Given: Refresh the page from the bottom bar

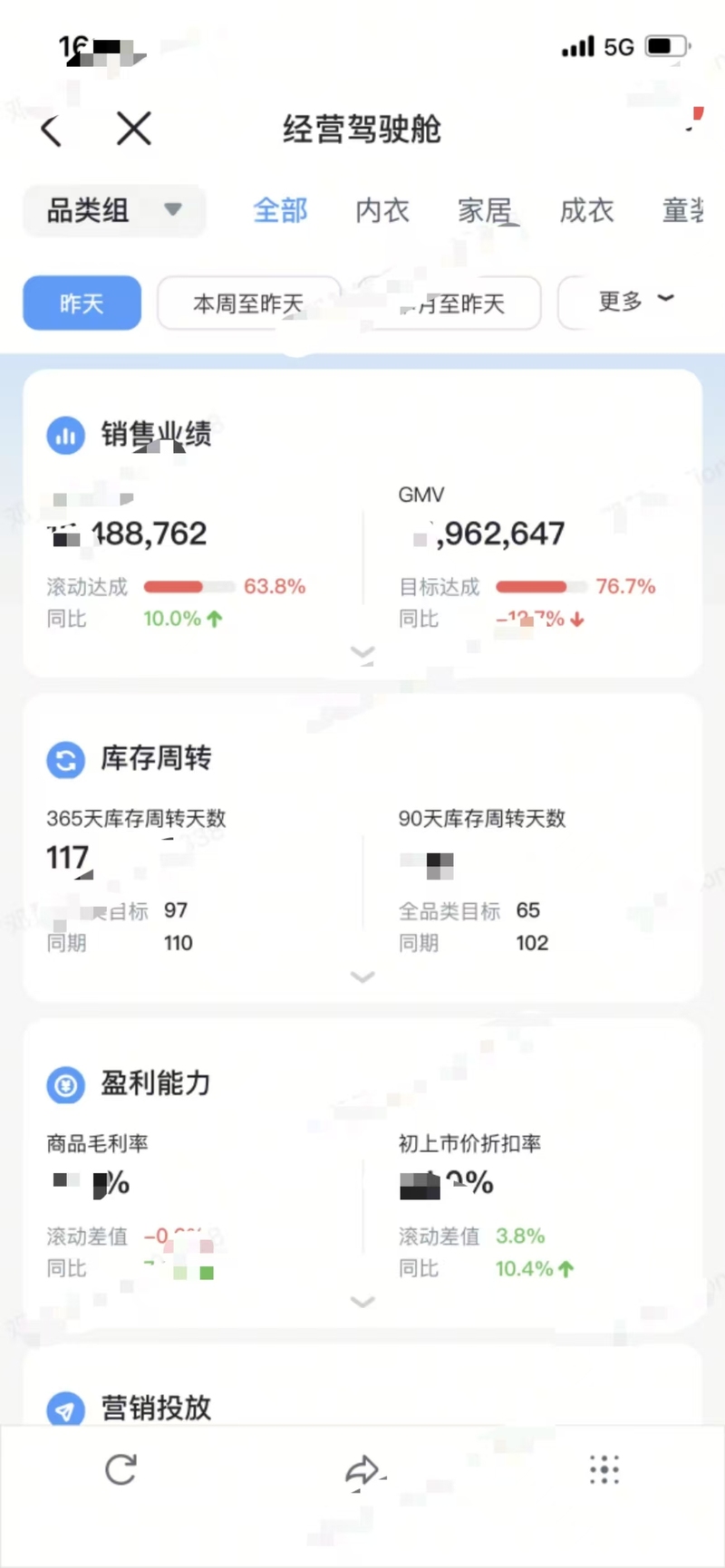Looking at the screenshot, I should [x=121, y=1469].
